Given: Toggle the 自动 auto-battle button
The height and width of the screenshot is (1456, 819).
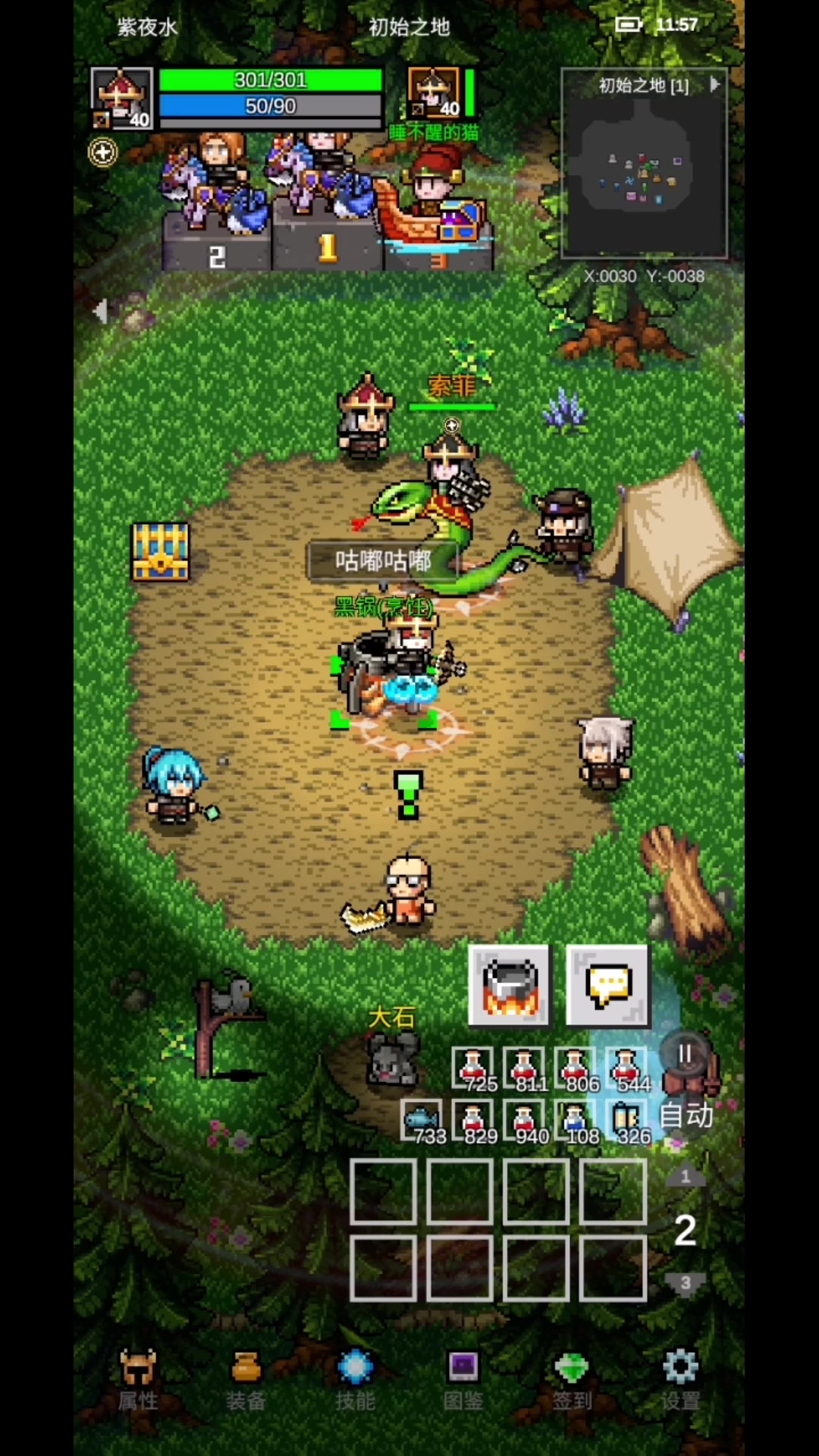Looking at the screenshot, I should pos(686,1115).
